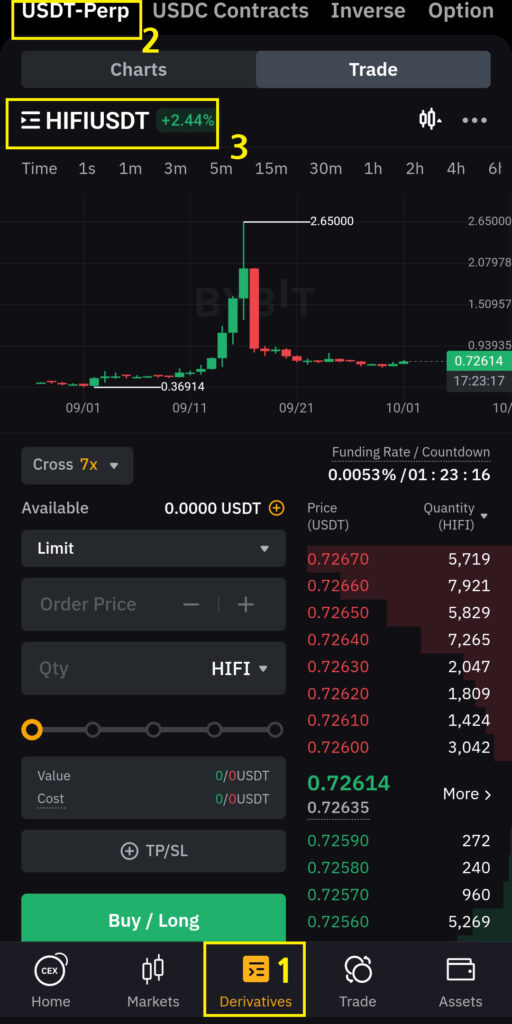Viewport: 512px width, 1024px height.
Task: Change the Cross 7x leverage setting
Action: [77, 465]
